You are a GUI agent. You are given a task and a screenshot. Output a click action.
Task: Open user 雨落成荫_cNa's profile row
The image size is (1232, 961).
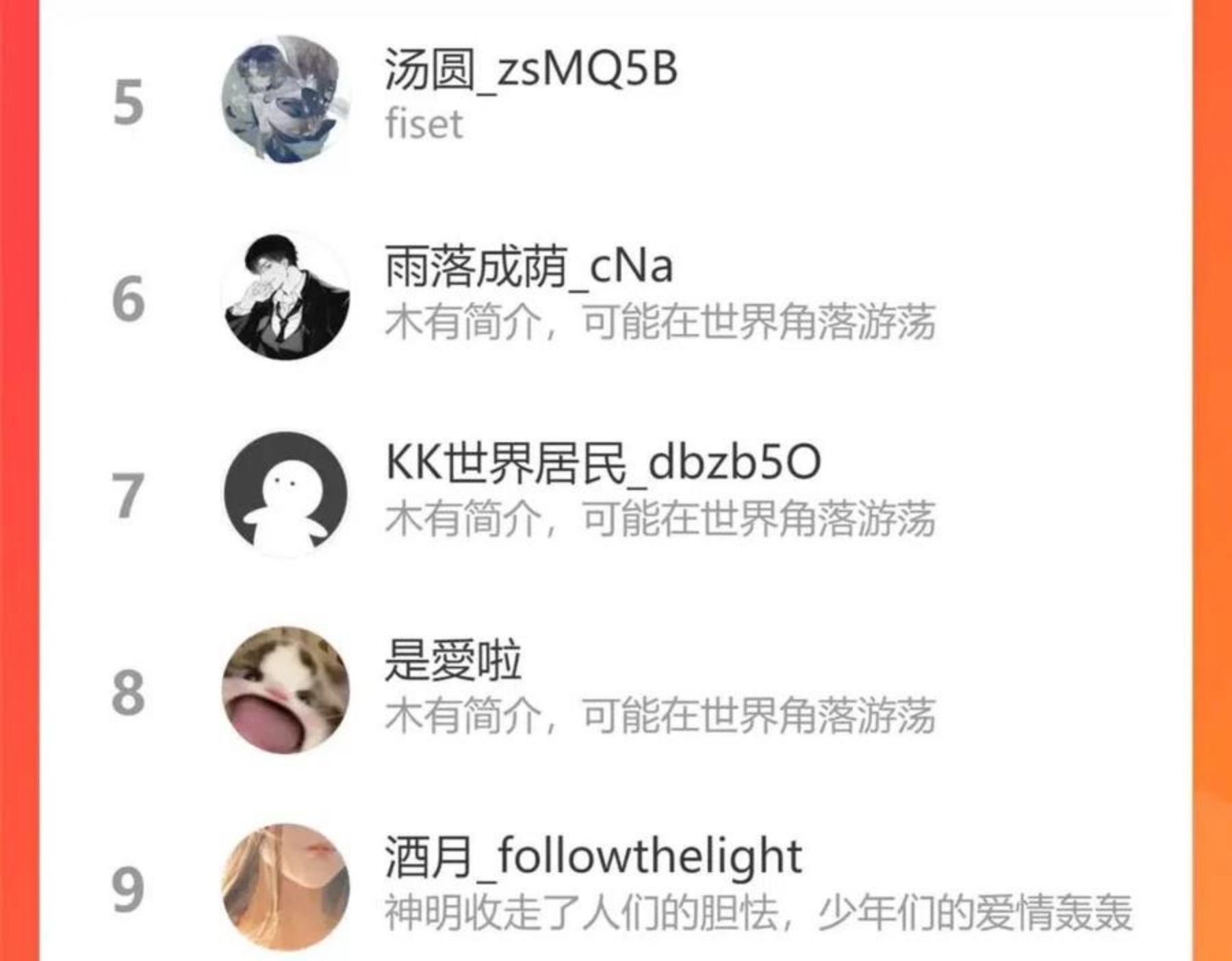616,296
